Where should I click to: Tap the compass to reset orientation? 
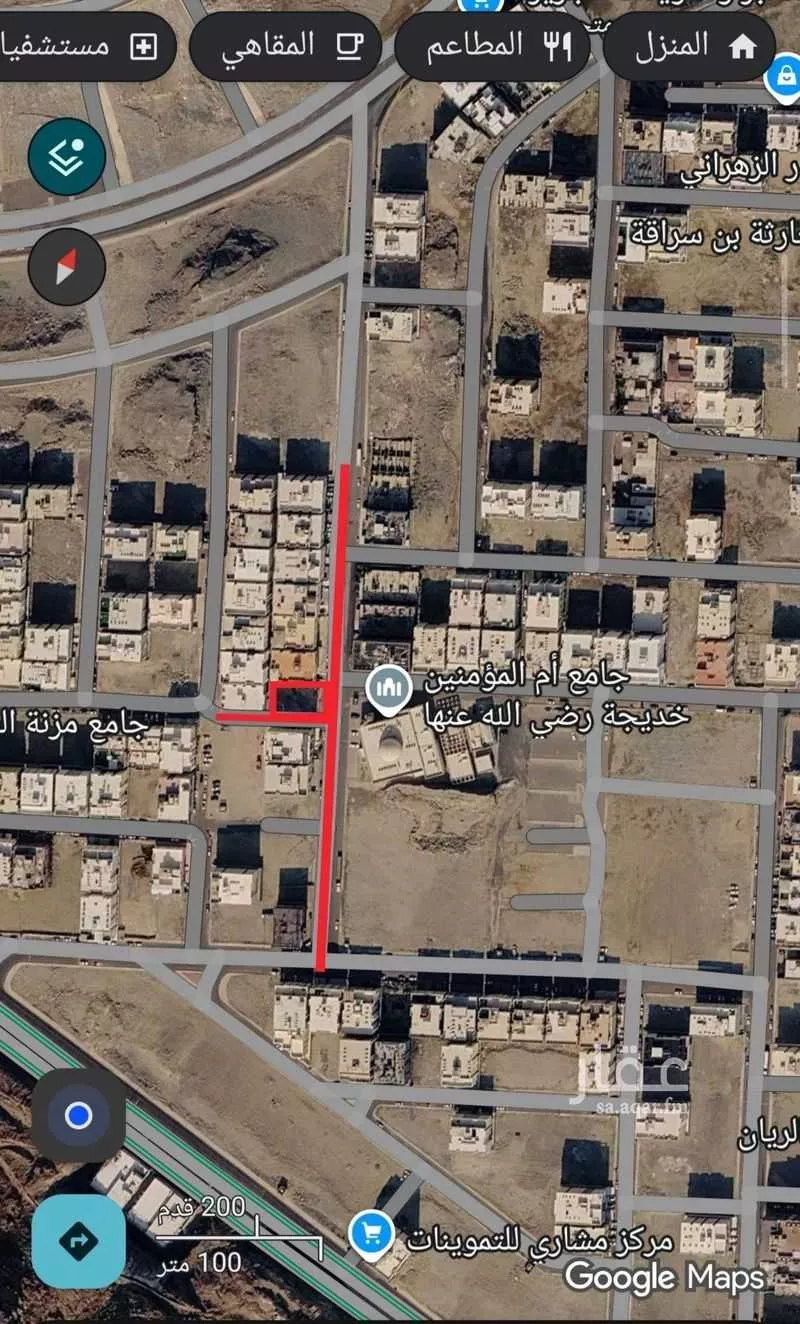pos(67,265)
